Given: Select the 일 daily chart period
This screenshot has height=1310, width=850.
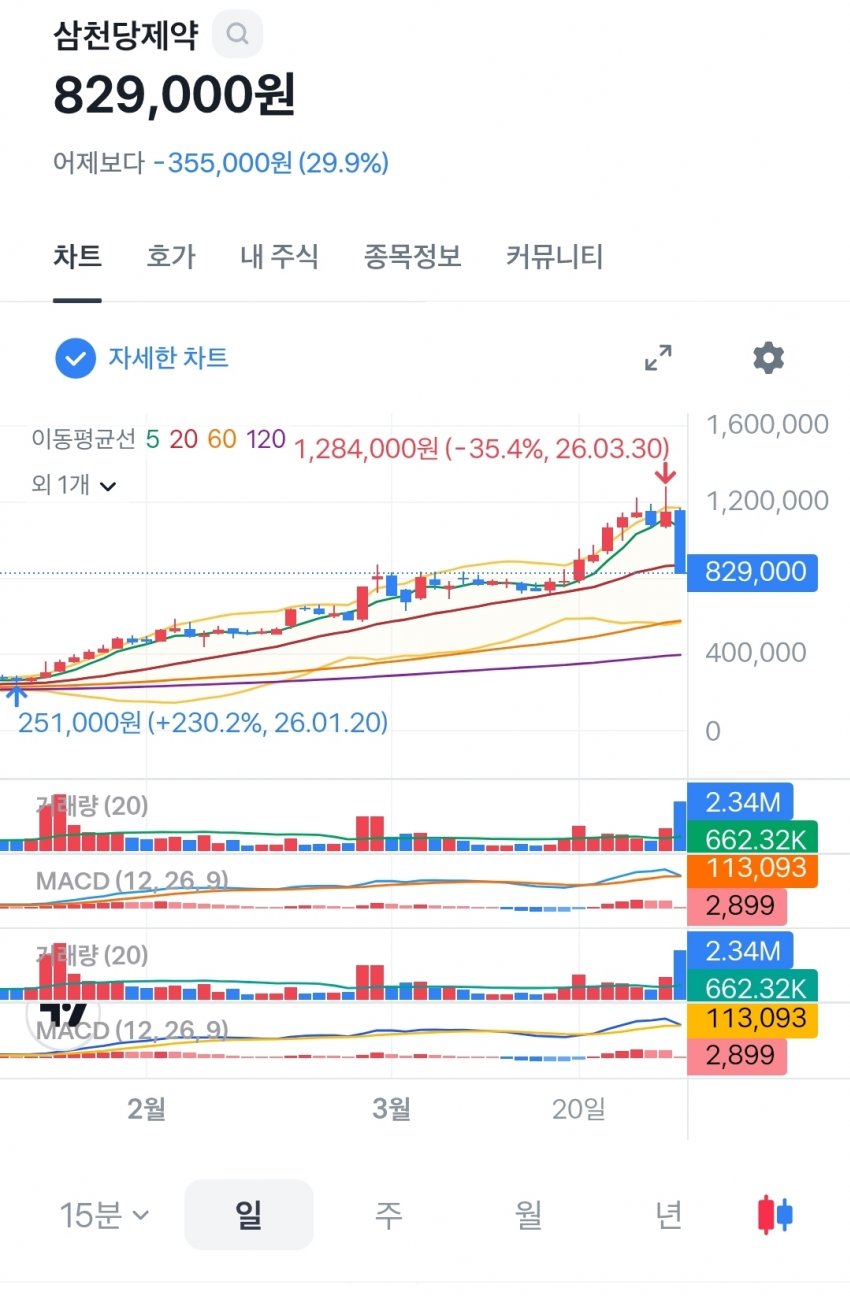Looking at the screenshot, I should [248, 1215].
